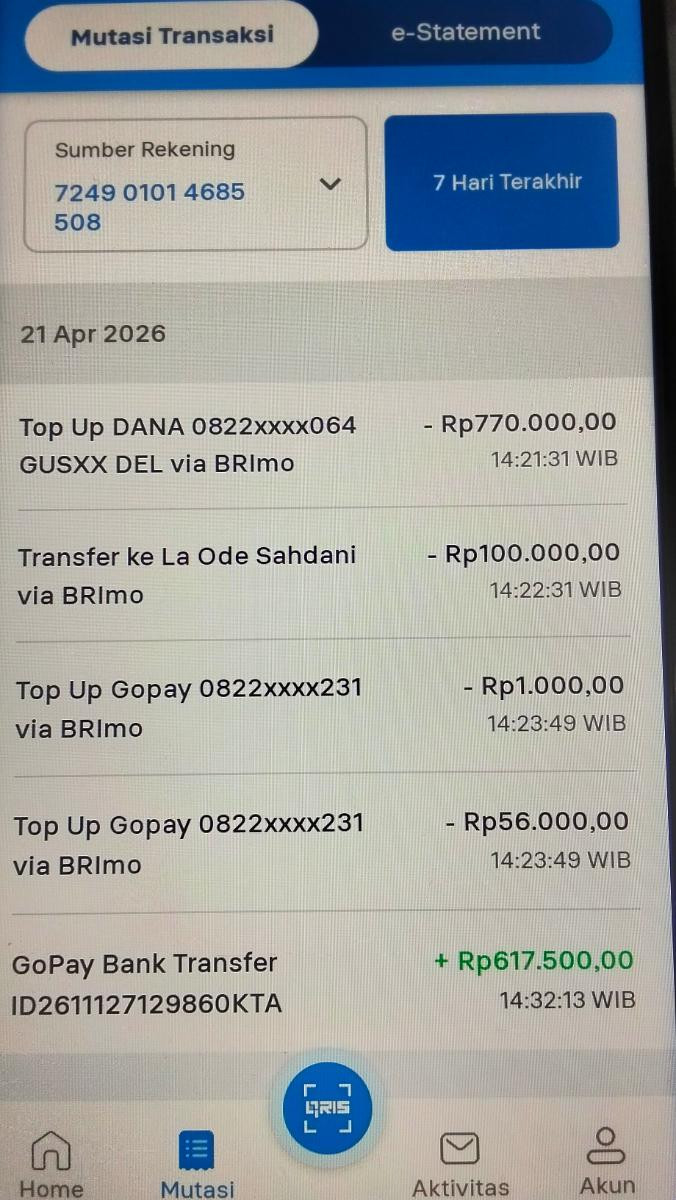Switch to the Akun tab

(x=607, y=1160)
